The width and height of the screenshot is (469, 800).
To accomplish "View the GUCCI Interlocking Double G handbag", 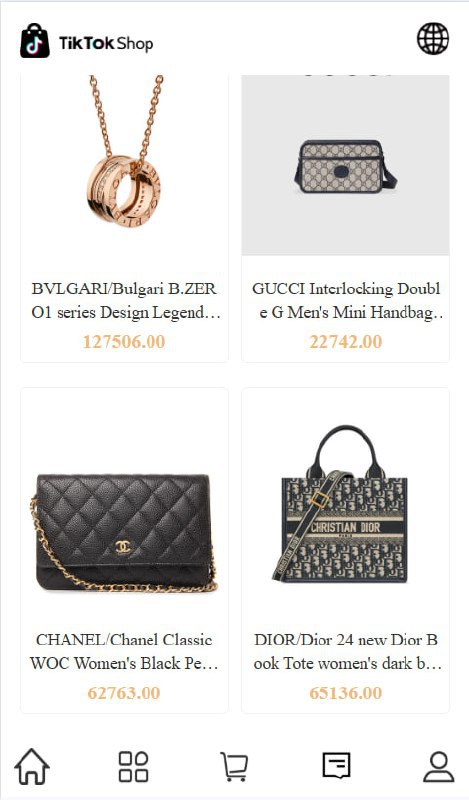I will point(345,218).
